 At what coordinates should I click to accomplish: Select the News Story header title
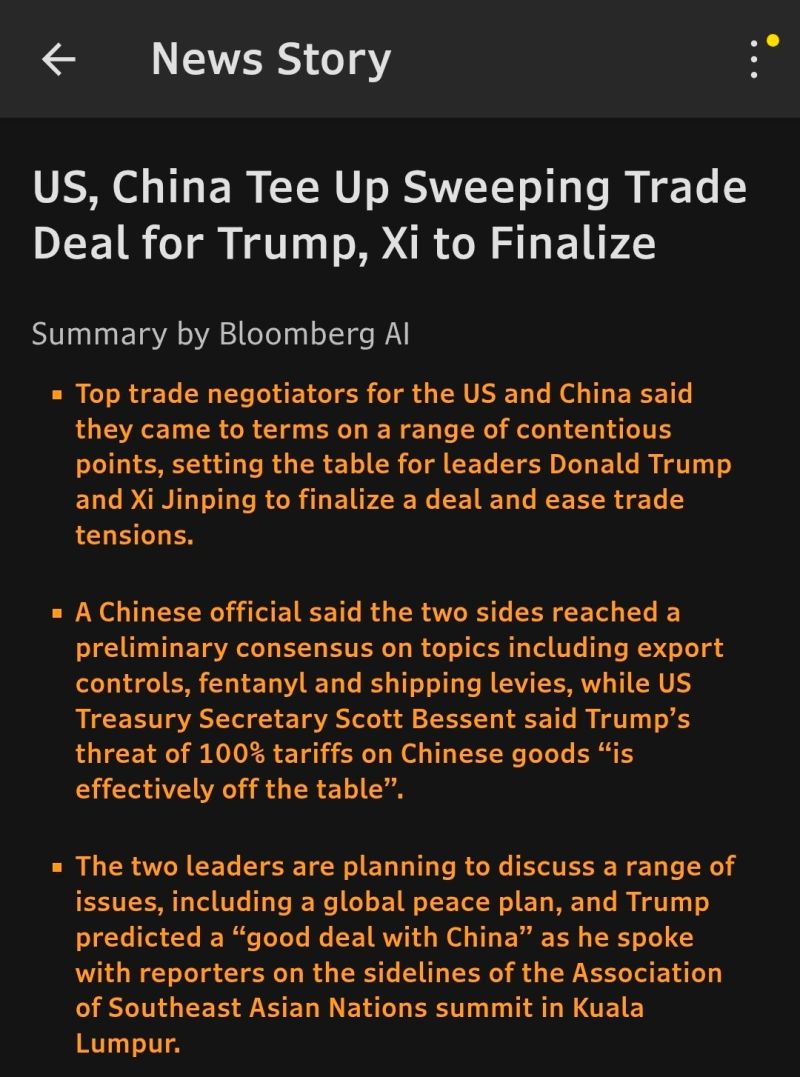[271, 60]
